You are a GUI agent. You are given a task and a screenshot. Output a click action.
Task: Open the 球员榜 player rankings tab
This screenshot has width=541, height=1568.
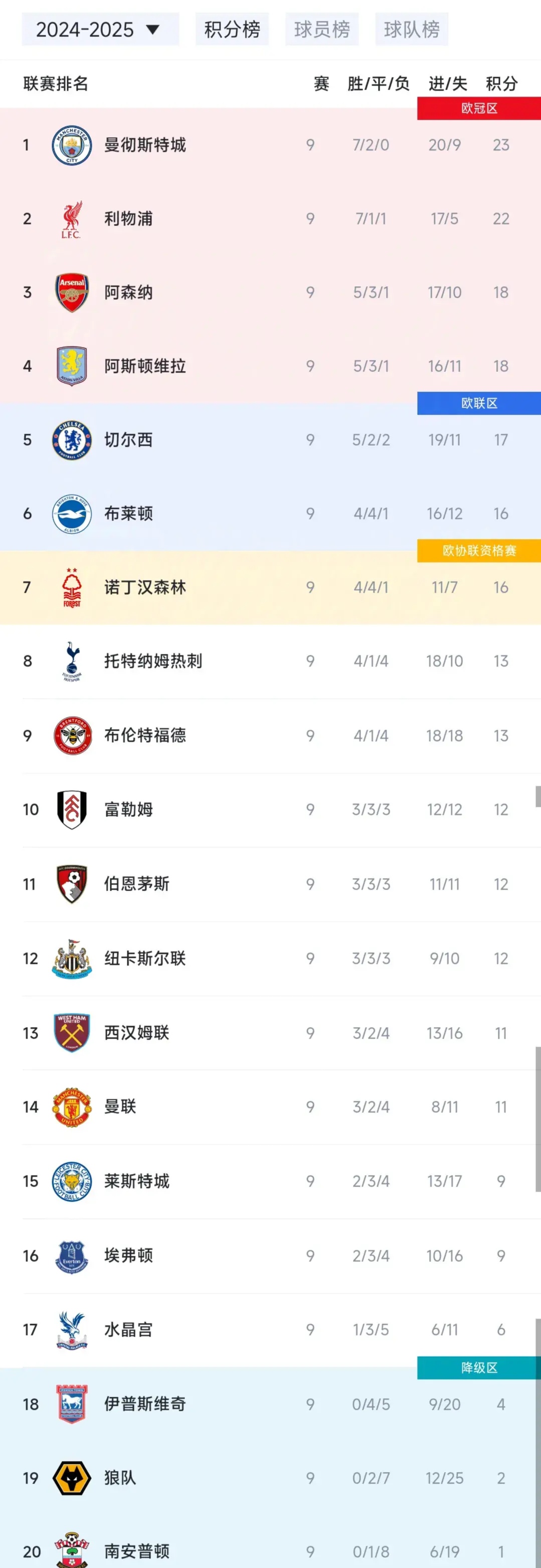322,29
